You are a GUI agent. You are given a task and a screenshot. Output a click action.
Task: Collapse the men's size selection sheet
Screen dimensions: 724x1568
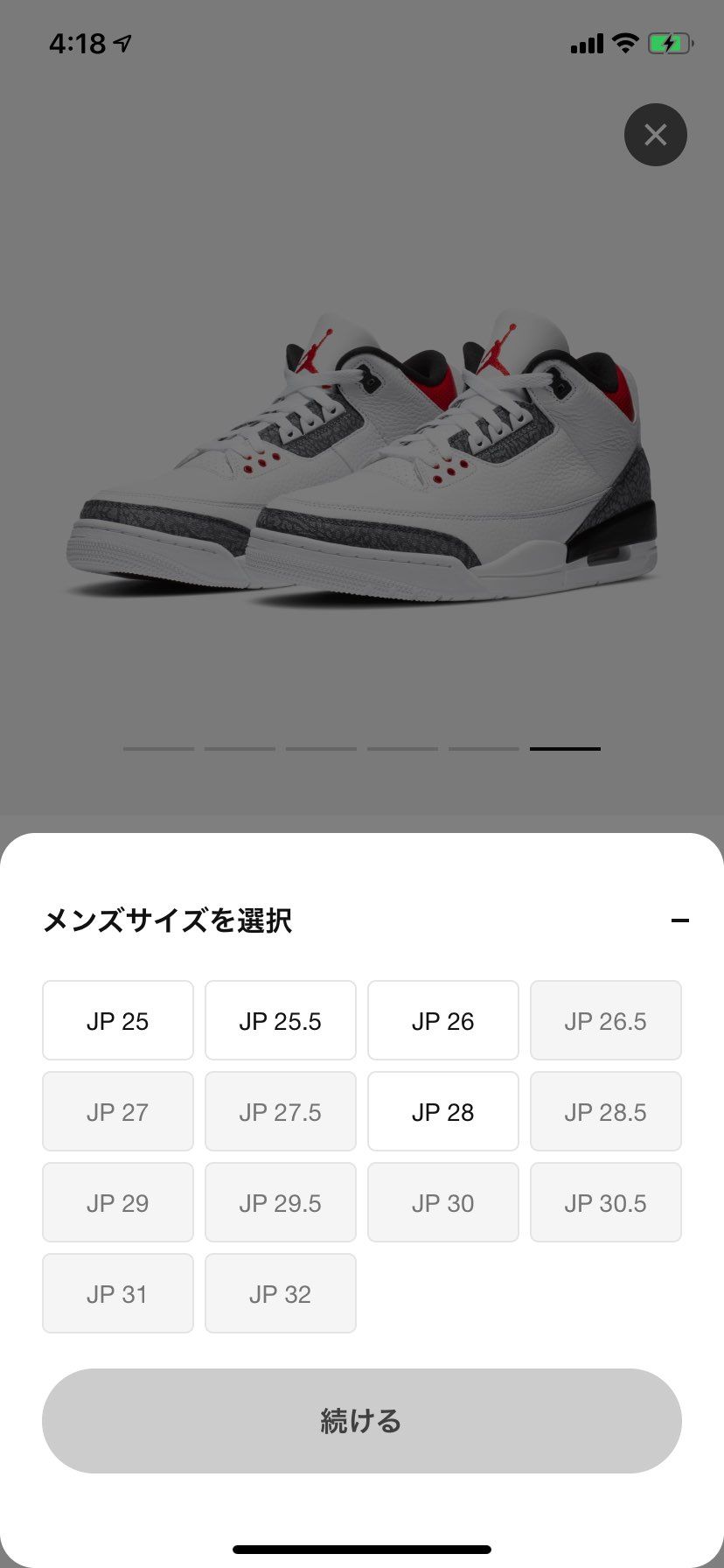[679, 920]
